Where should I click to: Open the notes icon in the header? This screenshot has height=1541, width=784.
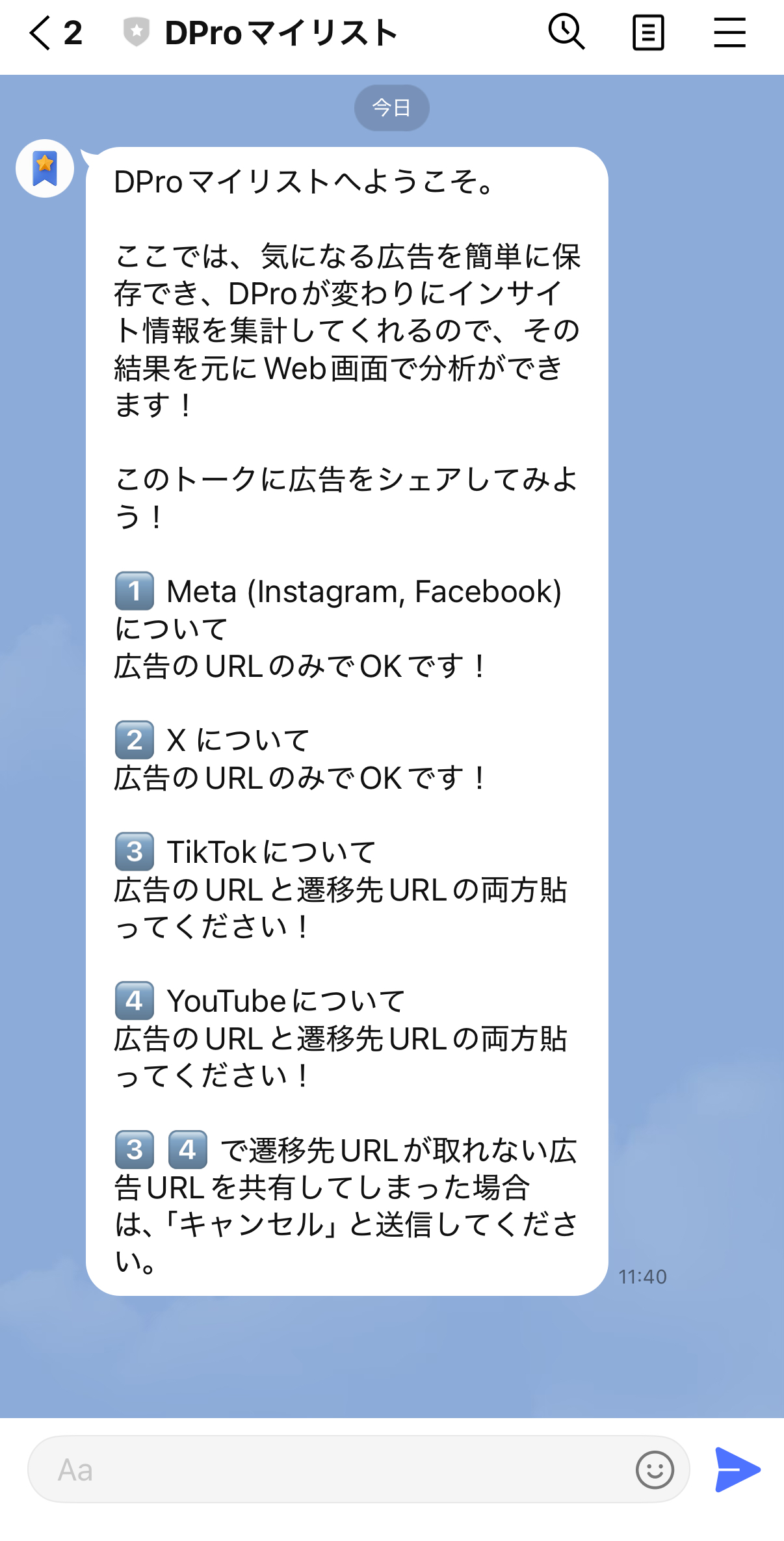pos(648,33)
